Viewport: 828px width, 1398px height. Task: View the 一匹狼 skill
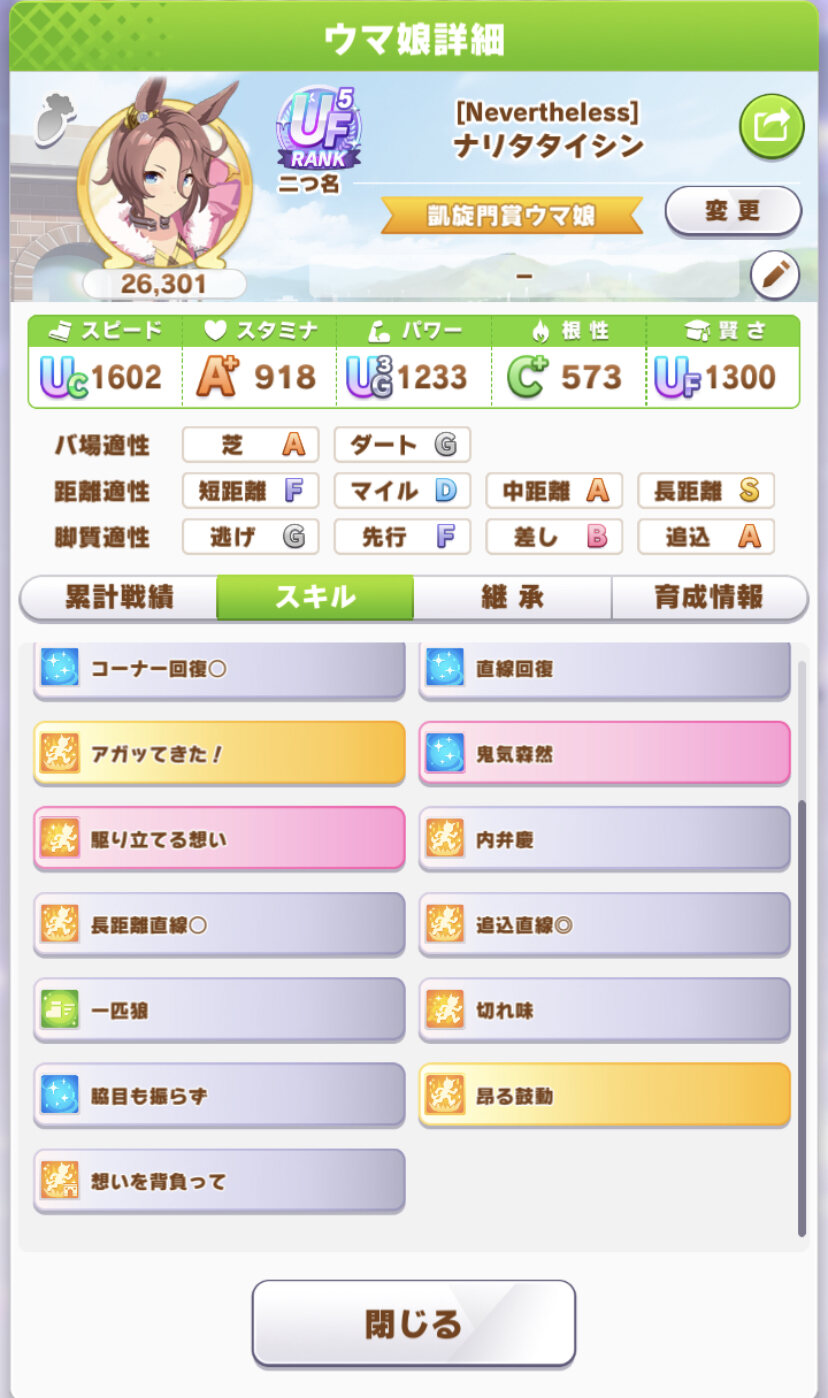click(x=219, y=1010)
